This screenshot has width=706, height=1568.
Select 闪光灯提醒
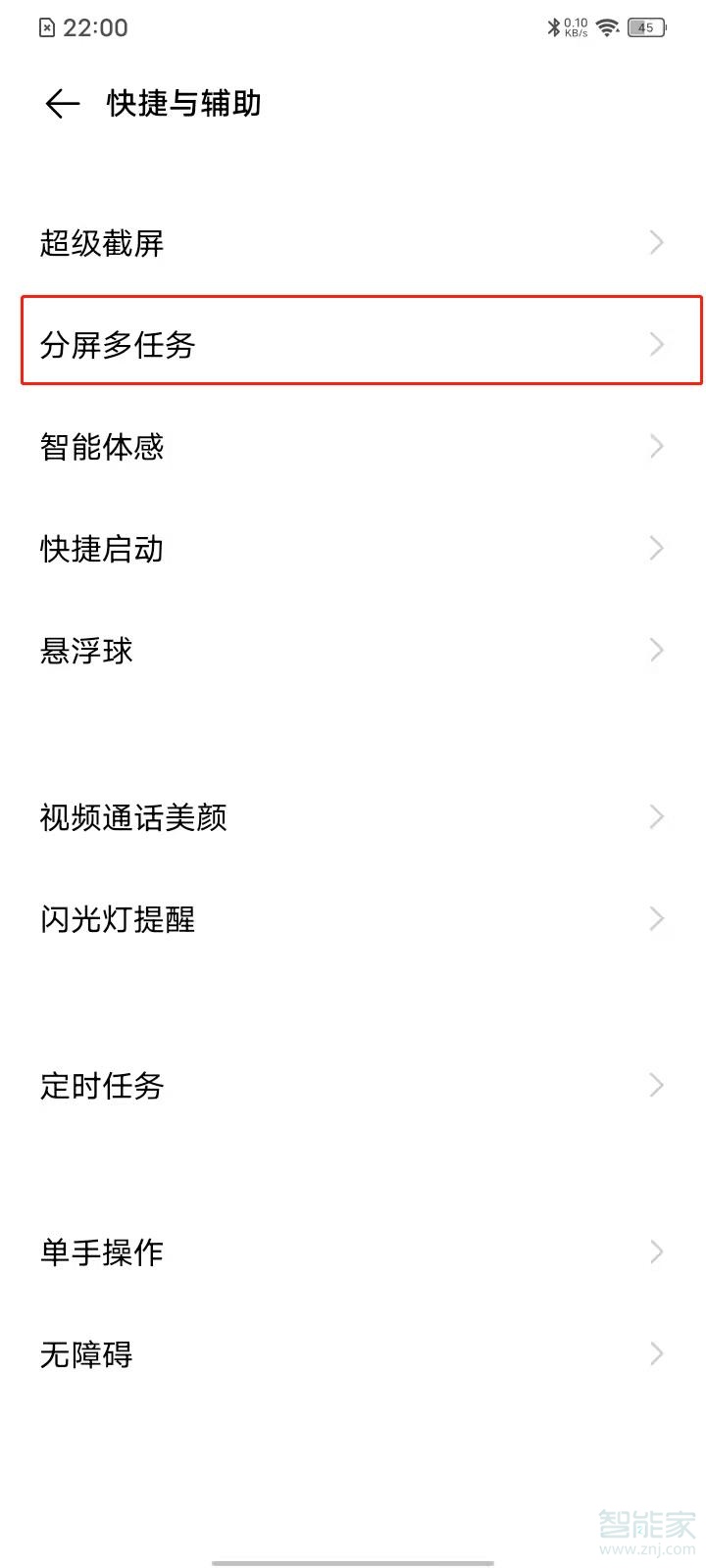pyautogui.click(x=353, y=918)
